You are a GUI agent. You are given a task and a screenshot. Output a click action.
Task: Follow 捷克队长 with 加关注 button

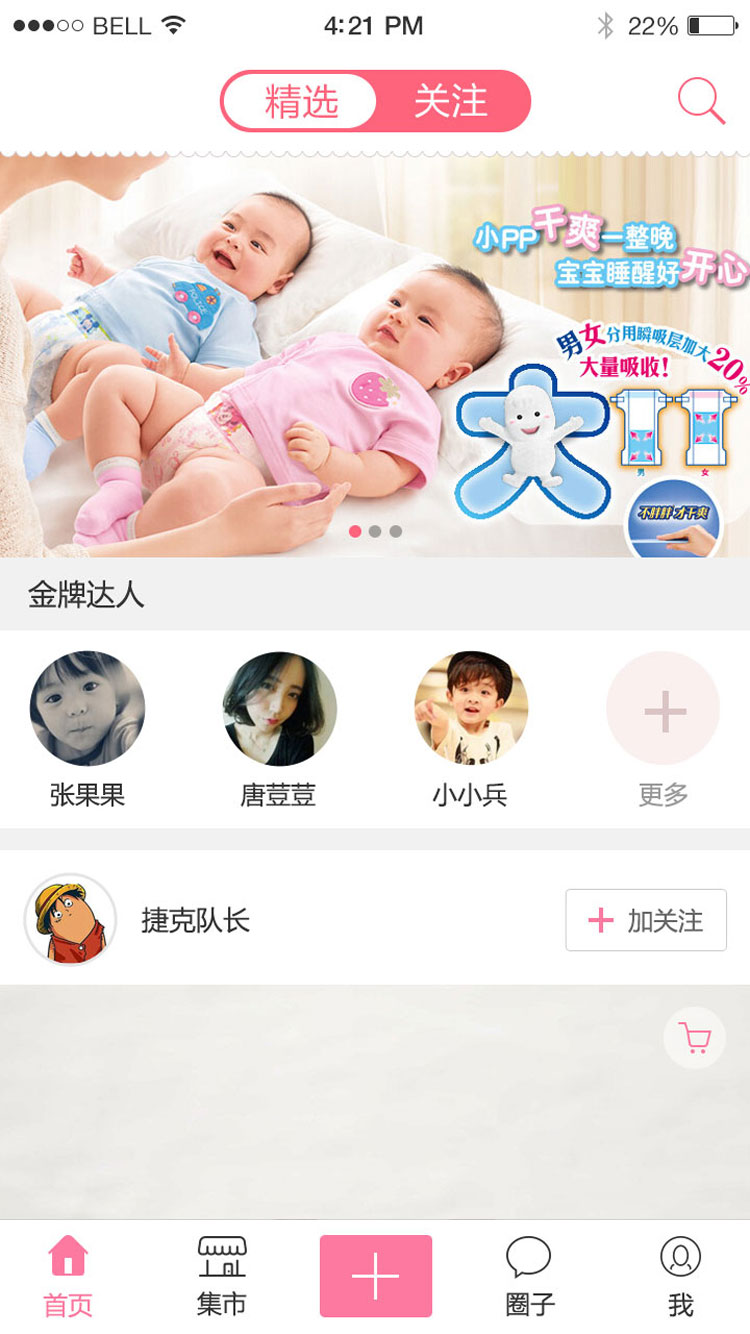[646, 920]
